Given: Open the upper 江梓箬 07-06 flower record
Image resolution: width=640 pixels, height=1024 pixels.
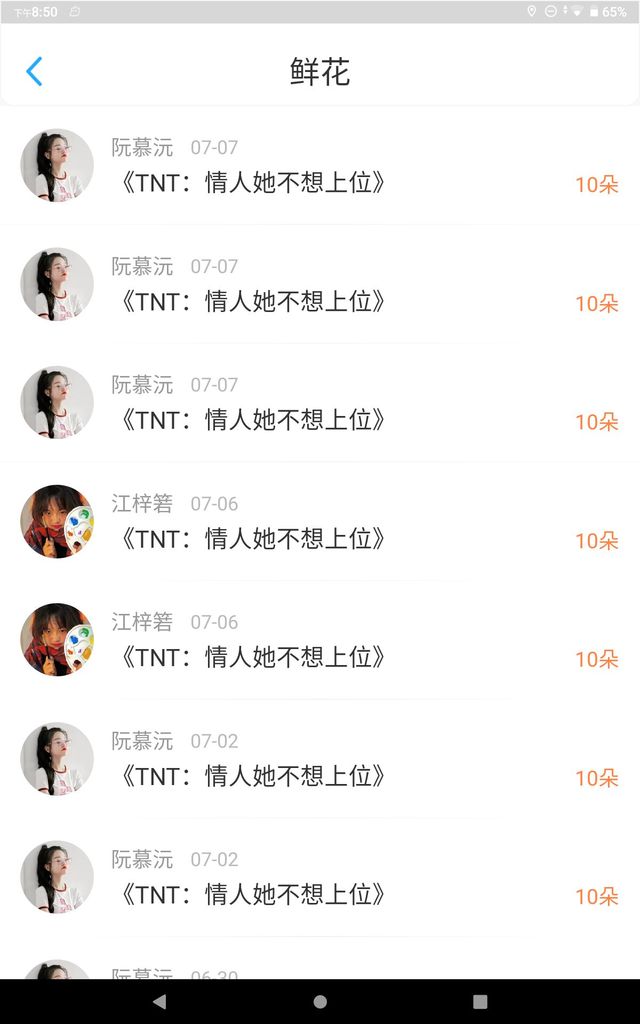Looking at the screenshot, I should click(320, 522).
